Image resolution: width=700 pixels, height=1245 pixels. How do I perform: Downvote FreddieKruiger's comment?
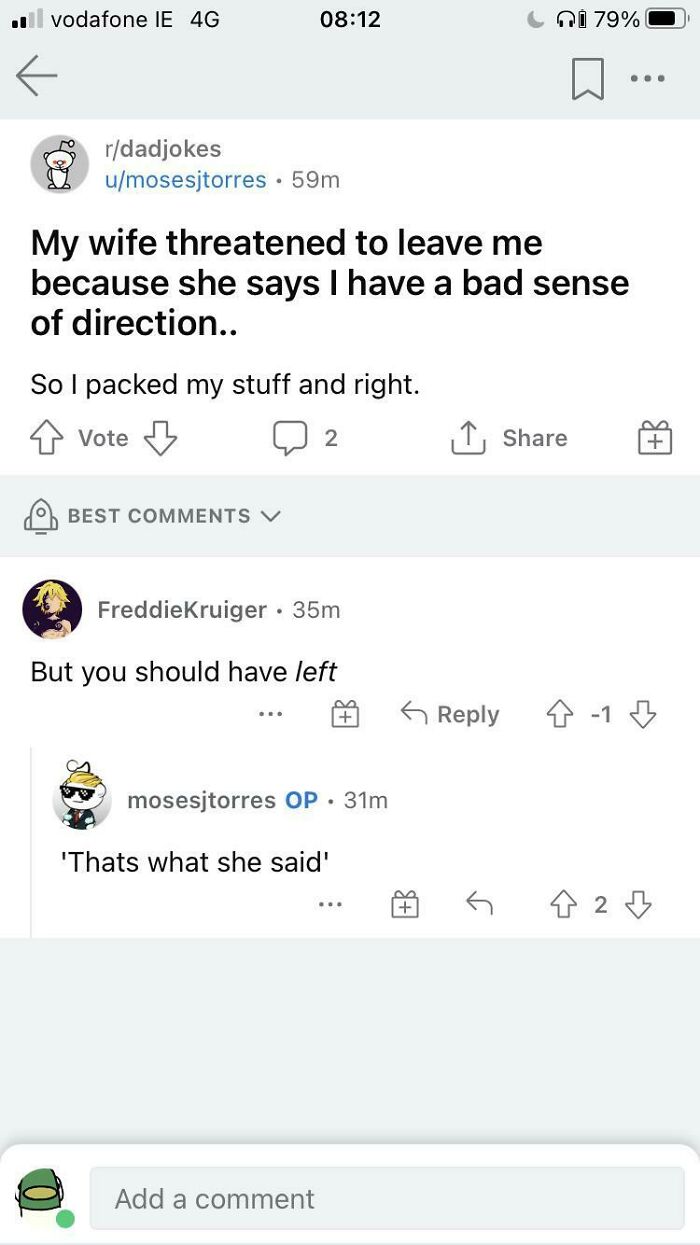(642, 714)
